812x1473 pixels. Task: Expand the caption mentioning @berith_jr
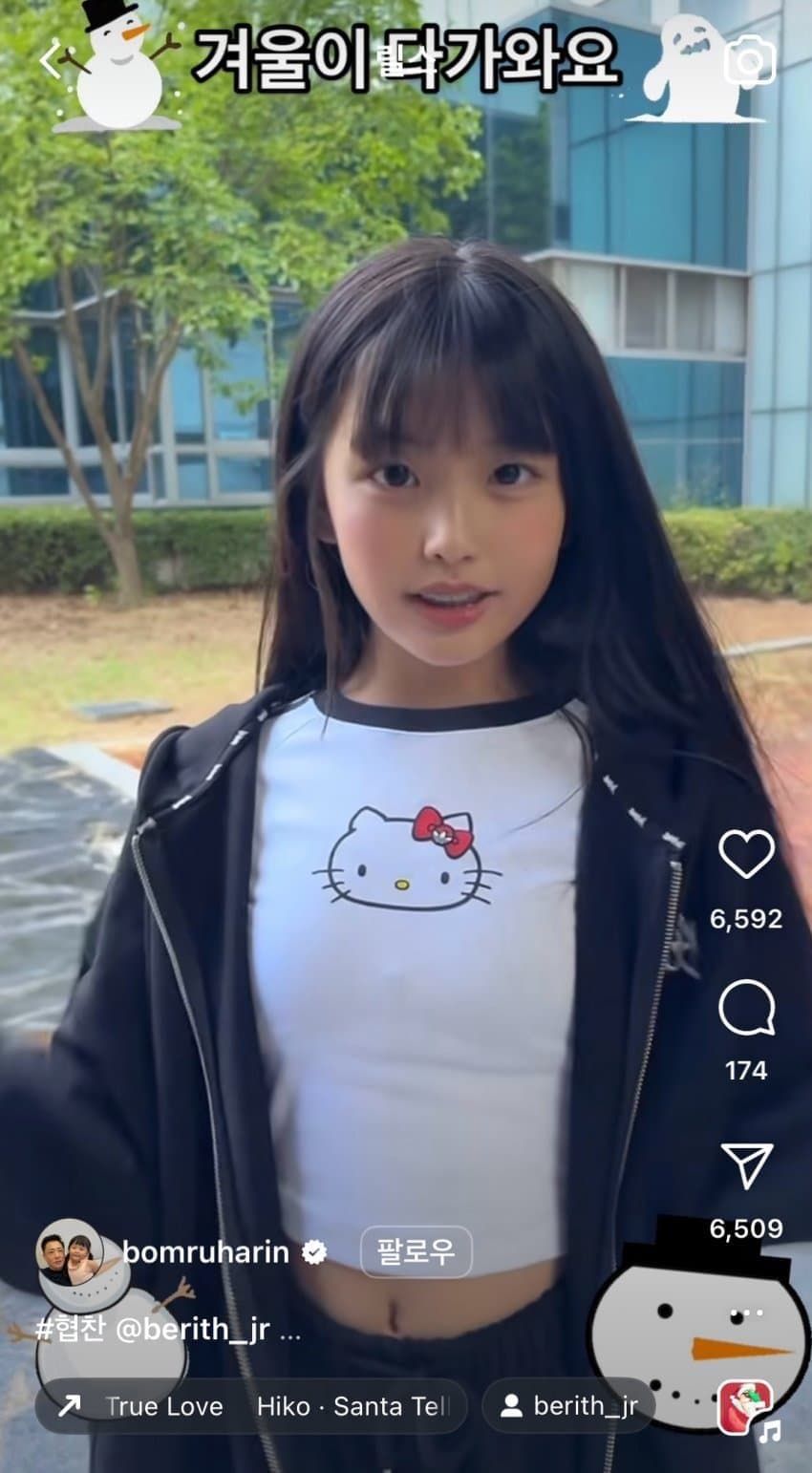pyautogui.click(x=290, y=1330)
